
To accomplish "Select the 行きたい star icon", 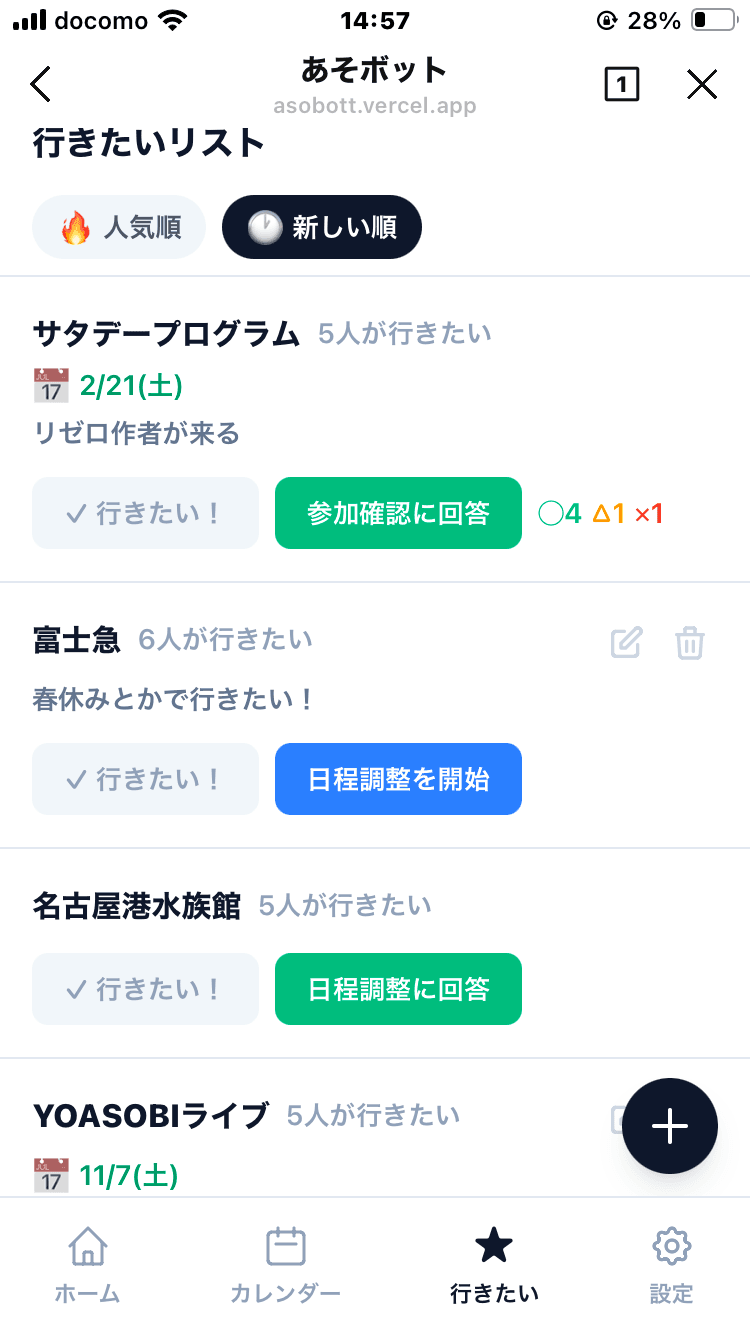I will pyautogui.click(x=493, y=1247).
